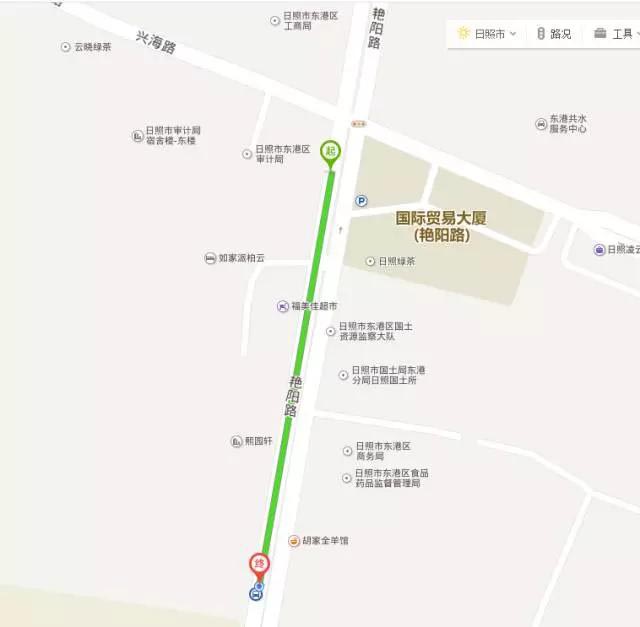Select the 国际贸易大厦 (艳阳路) landmark
The height and width of the screenshot is (627, 640).
pos(440,226)
